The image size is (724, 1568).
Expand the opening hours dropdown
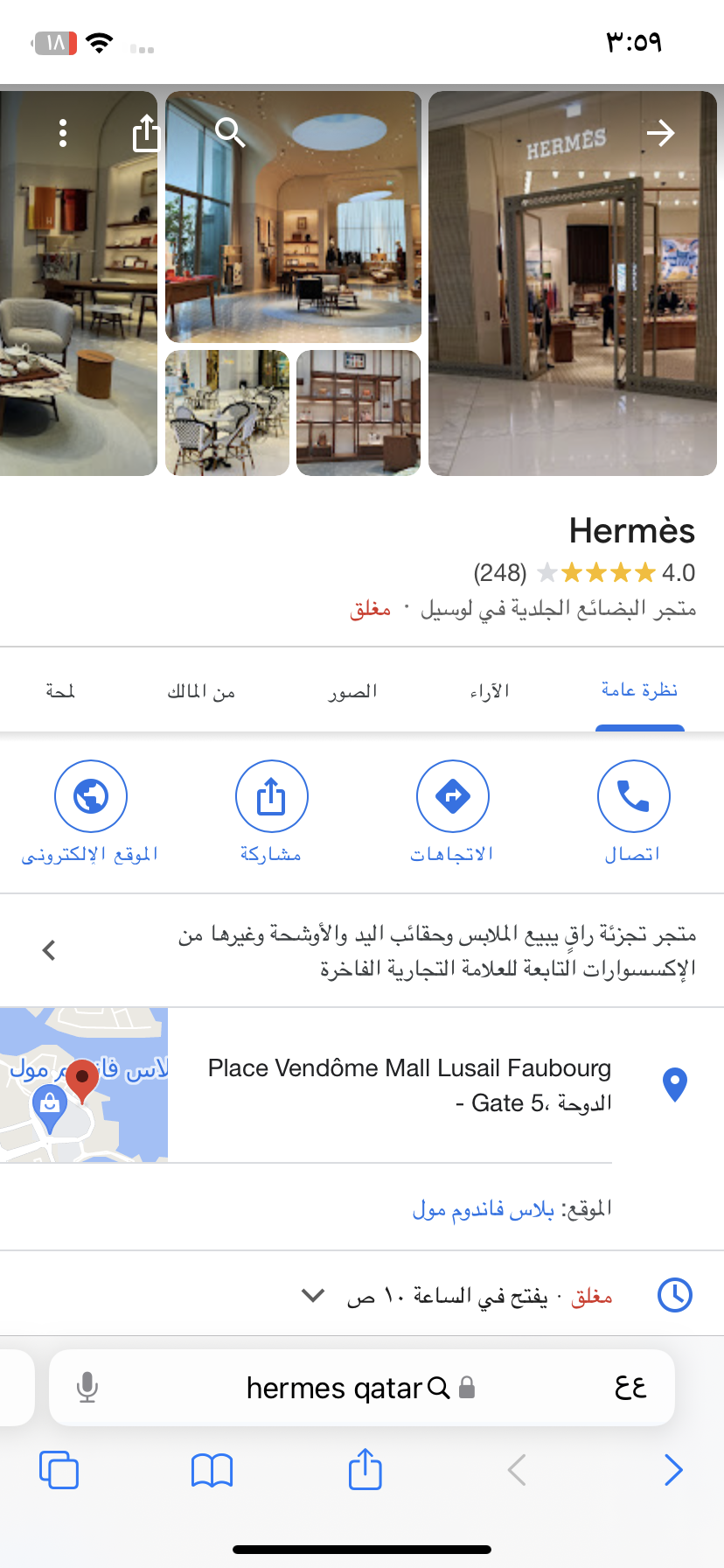313,1295
